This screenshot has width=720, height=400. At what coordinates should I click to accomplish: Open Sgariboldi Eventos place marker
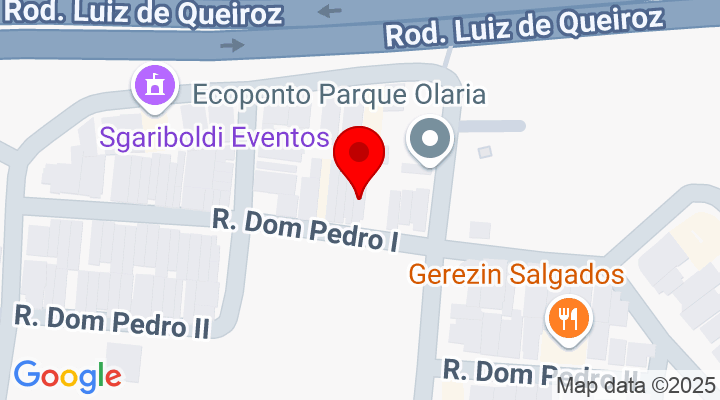click(155, 87)
